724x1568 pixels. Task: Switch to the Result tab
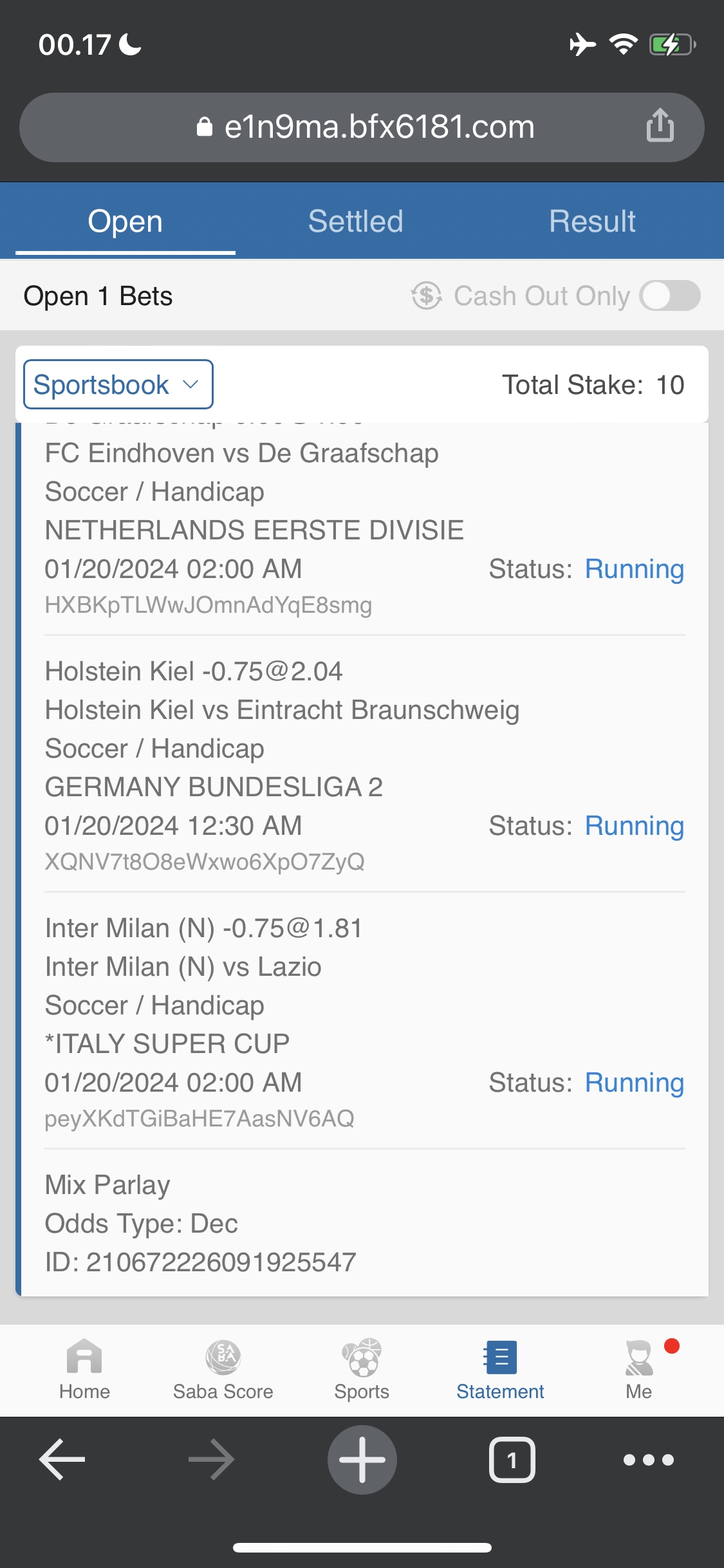[592, 221]
